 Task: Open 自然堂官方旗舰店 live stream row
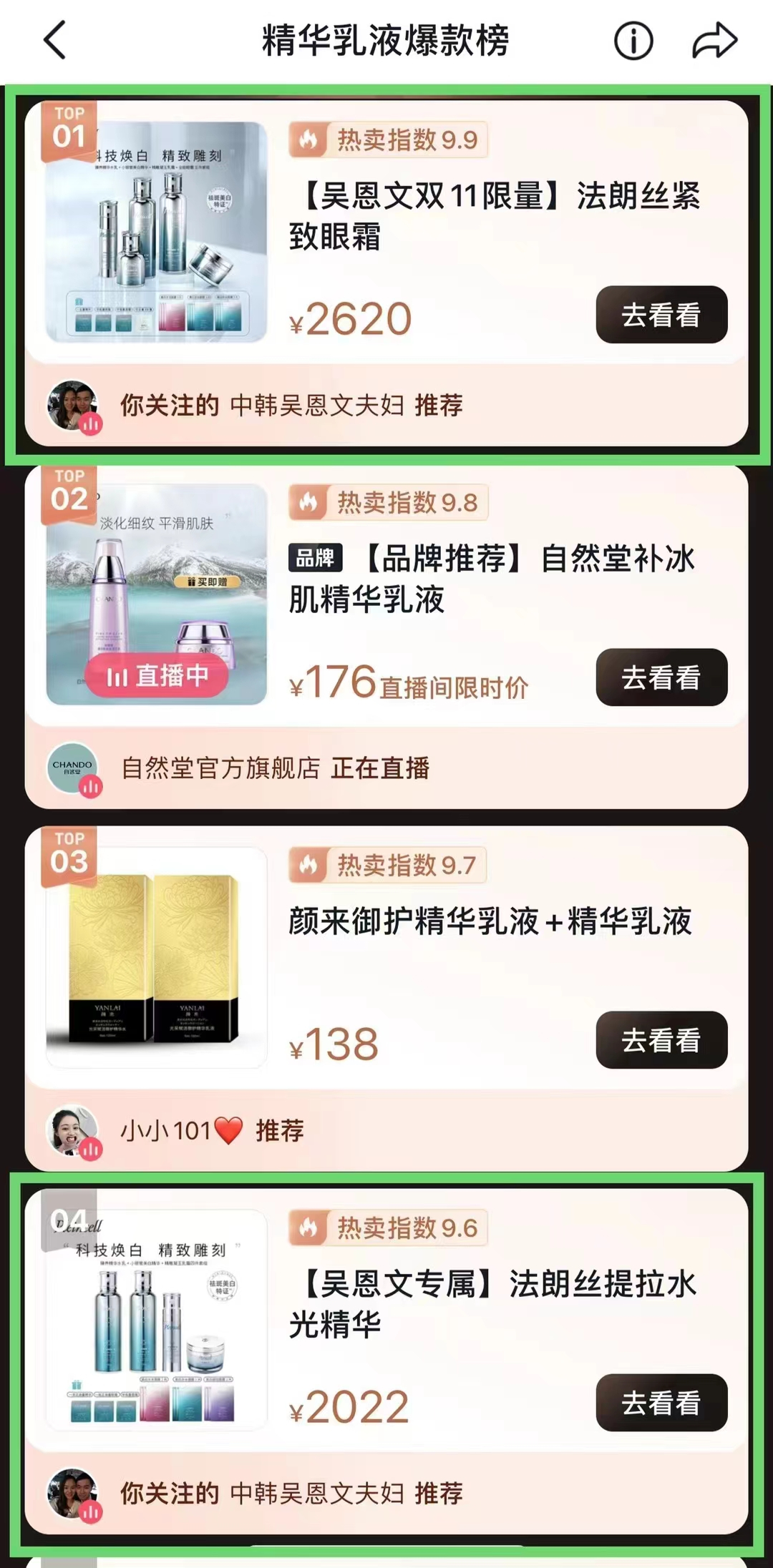(x=276, y=768)
